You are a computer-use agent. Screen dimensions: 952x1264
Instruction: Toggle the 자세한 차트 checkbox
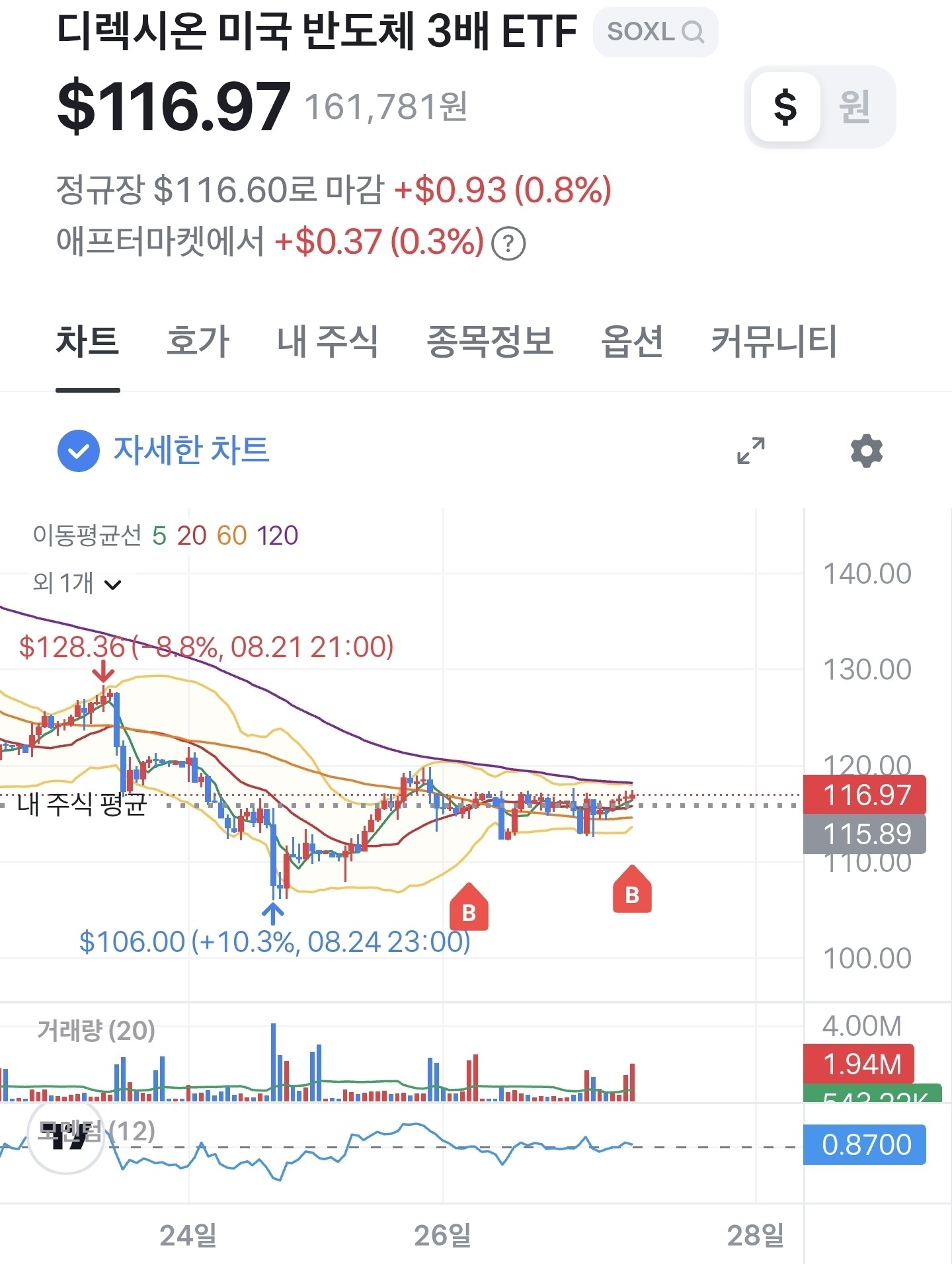[x=79, y=451]
